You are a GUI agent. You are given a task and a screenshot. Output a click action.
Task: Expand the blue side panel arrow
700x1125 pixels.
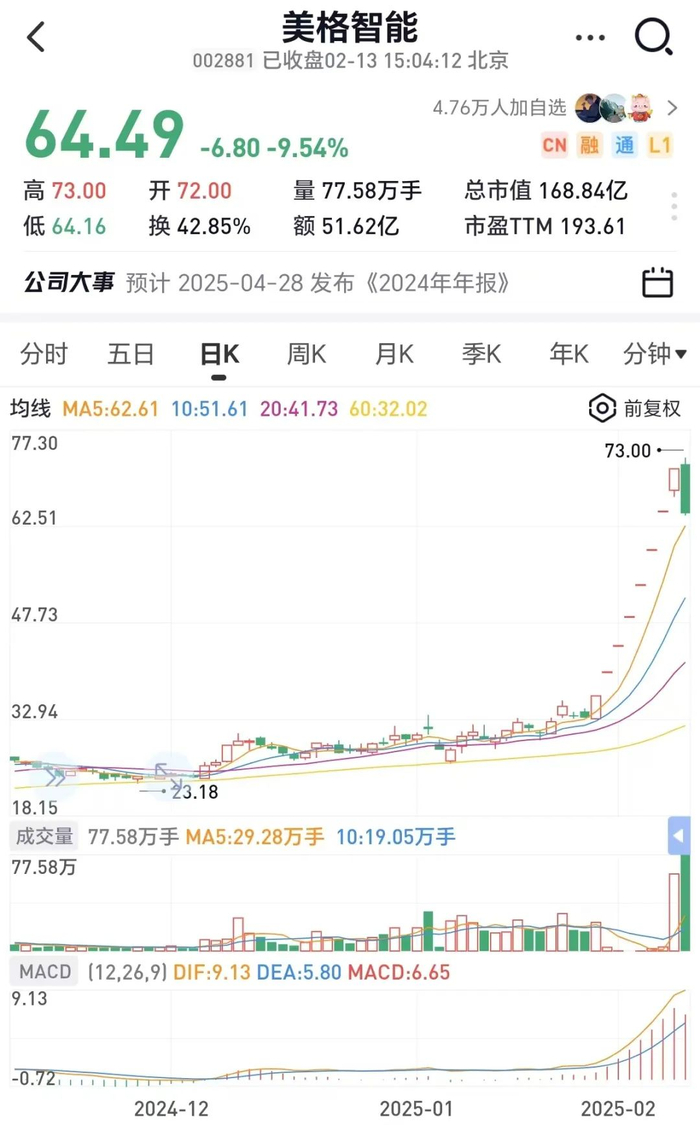678,835
